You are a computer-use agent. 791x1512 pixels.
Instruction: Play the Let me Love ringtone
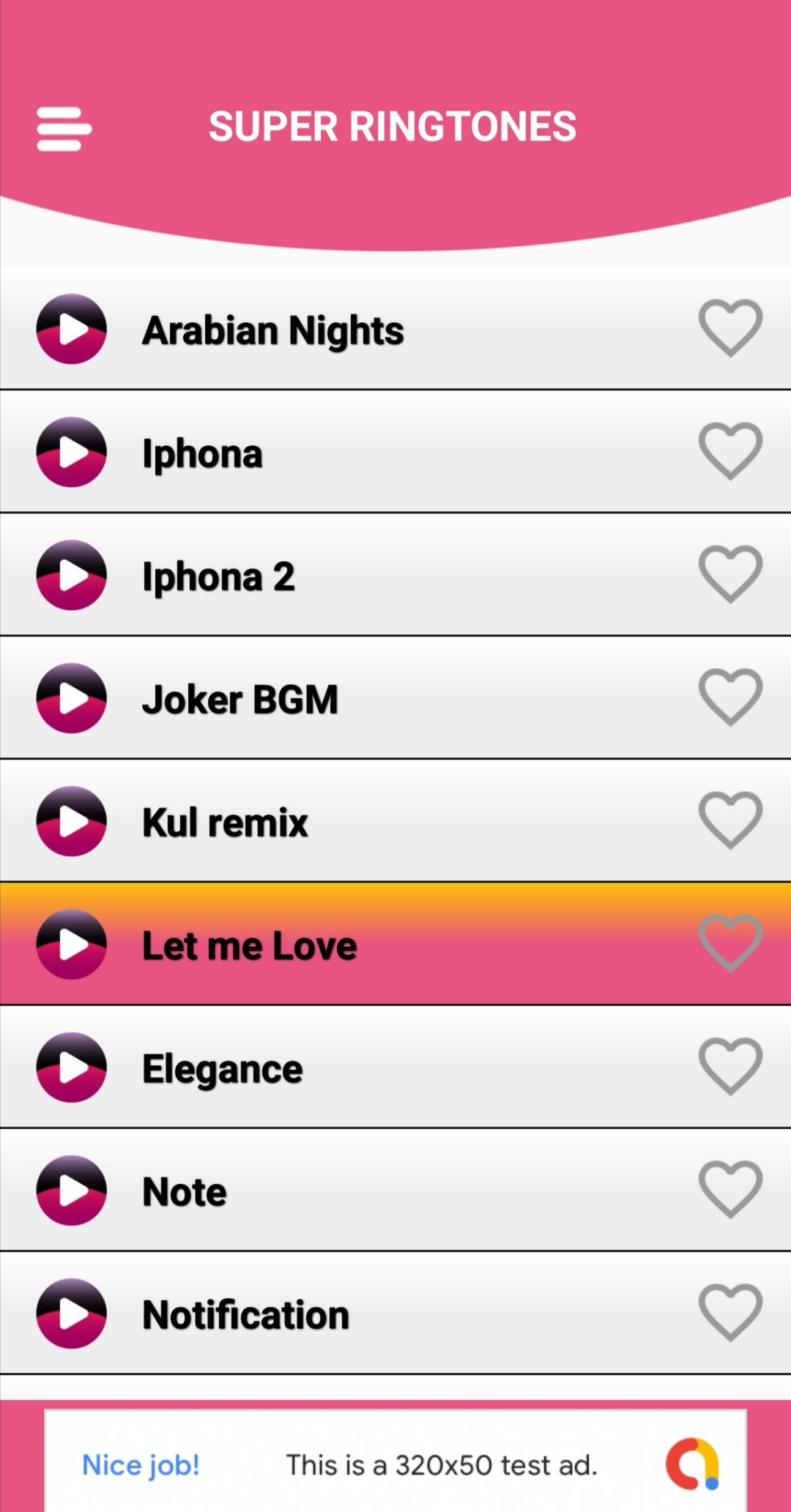71,944
